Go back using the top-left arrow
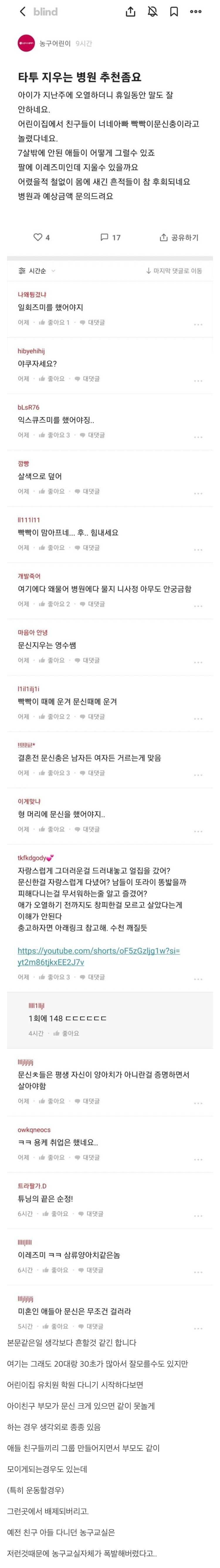The height and width of the screenshot is (1568, 220). (23, 12)
